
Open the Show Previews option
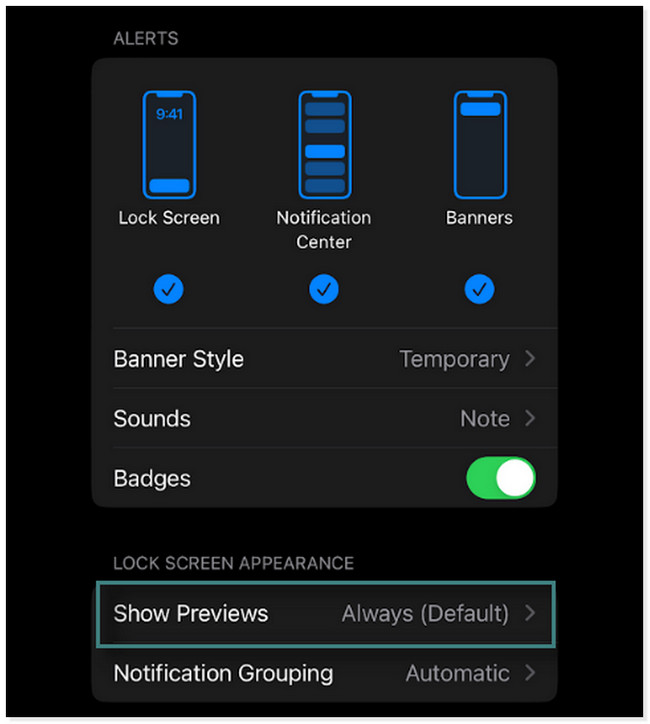coord(324,613)
